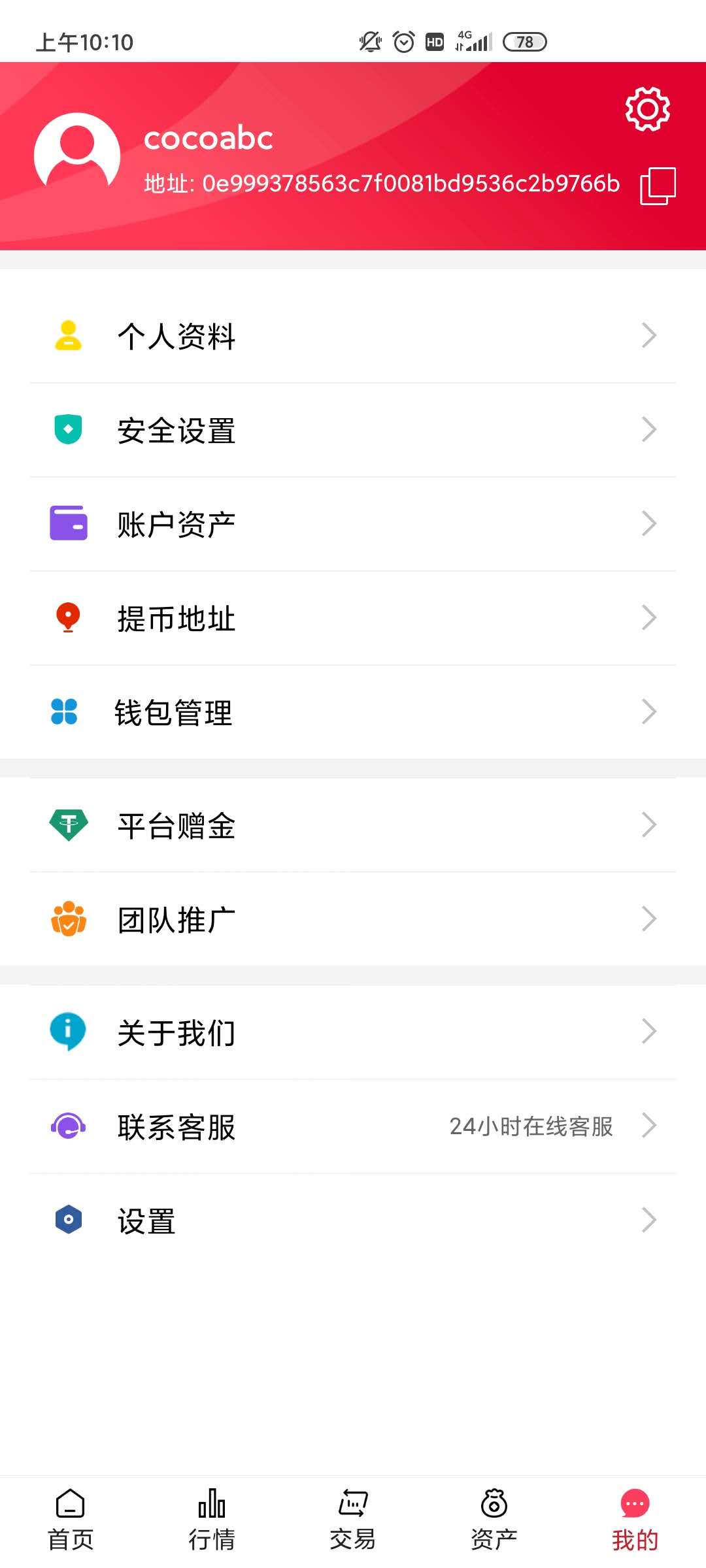Open the 提币地址 location pin icon
Screen dimensions: 706x1568
[x=67, y=617]
